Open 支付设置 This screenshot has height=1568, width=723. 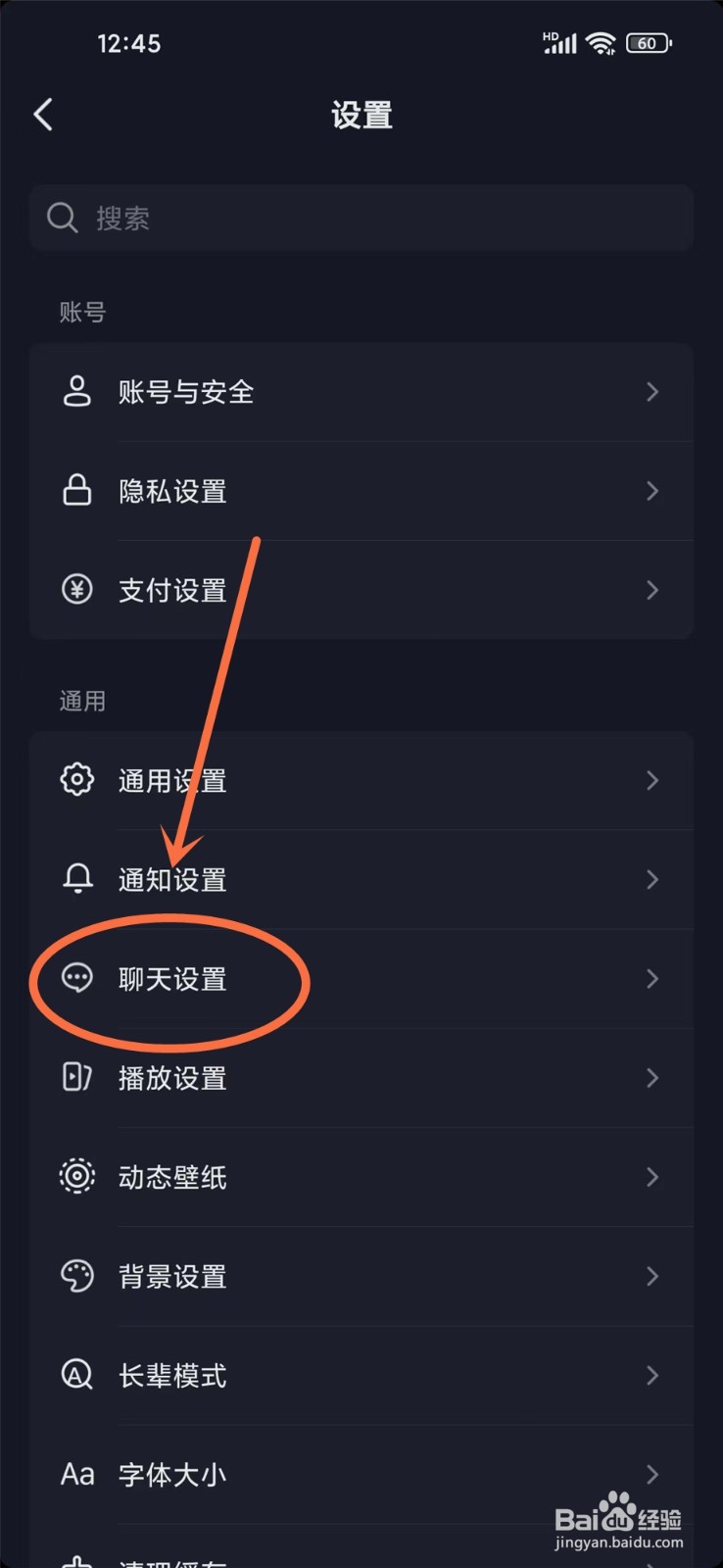point(361,590)
